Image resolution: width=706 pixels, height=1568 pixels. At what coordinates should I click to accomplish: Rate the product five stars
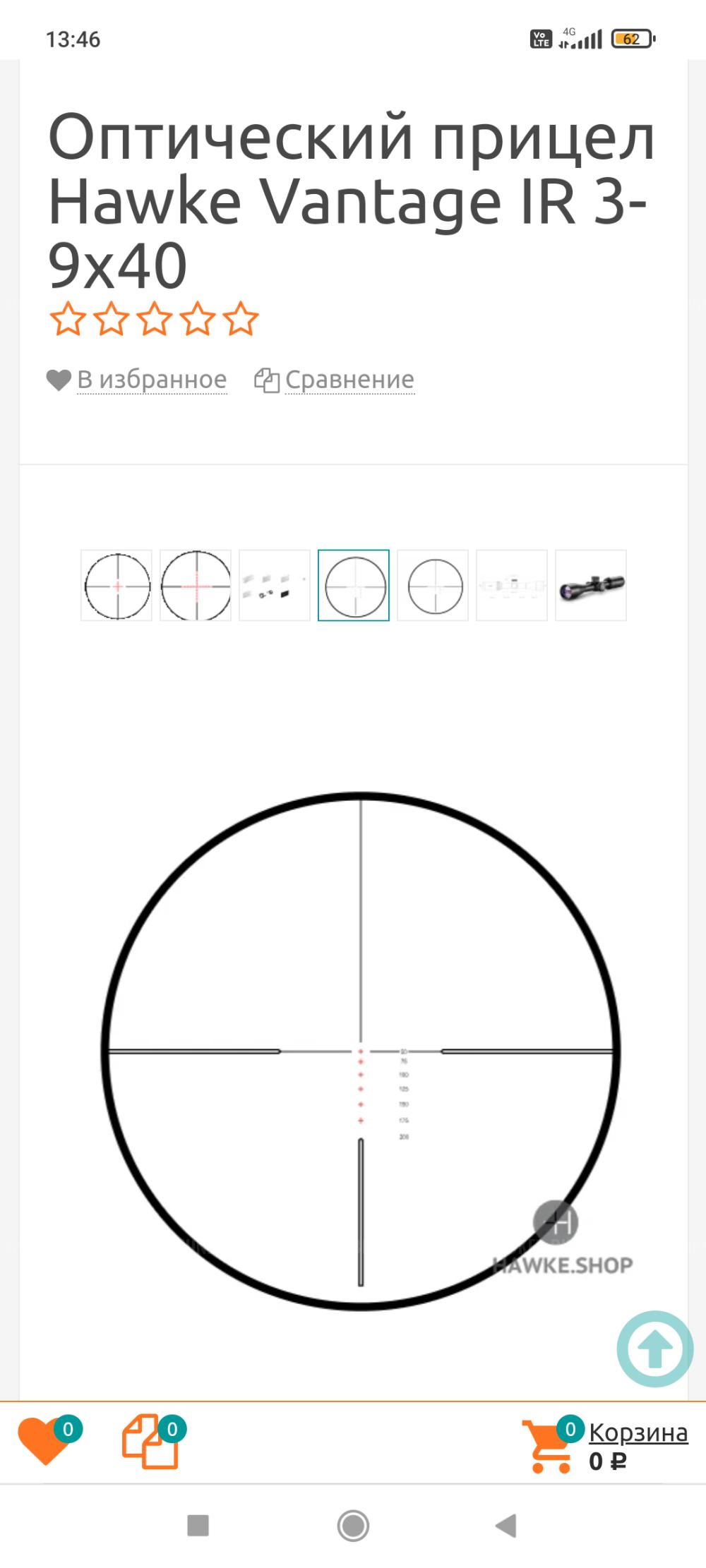241,318
